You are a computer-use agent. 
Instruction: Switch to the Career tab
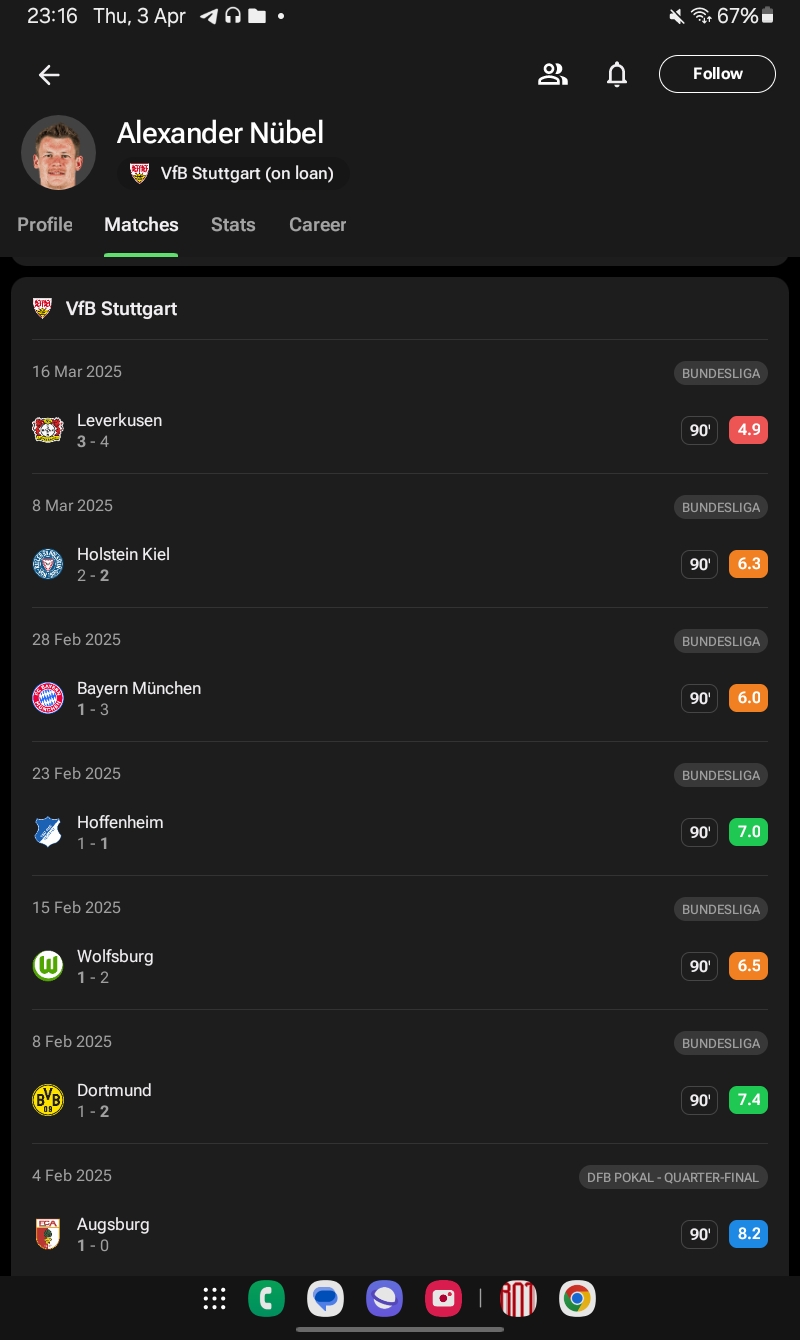click(x=317, y=225)
